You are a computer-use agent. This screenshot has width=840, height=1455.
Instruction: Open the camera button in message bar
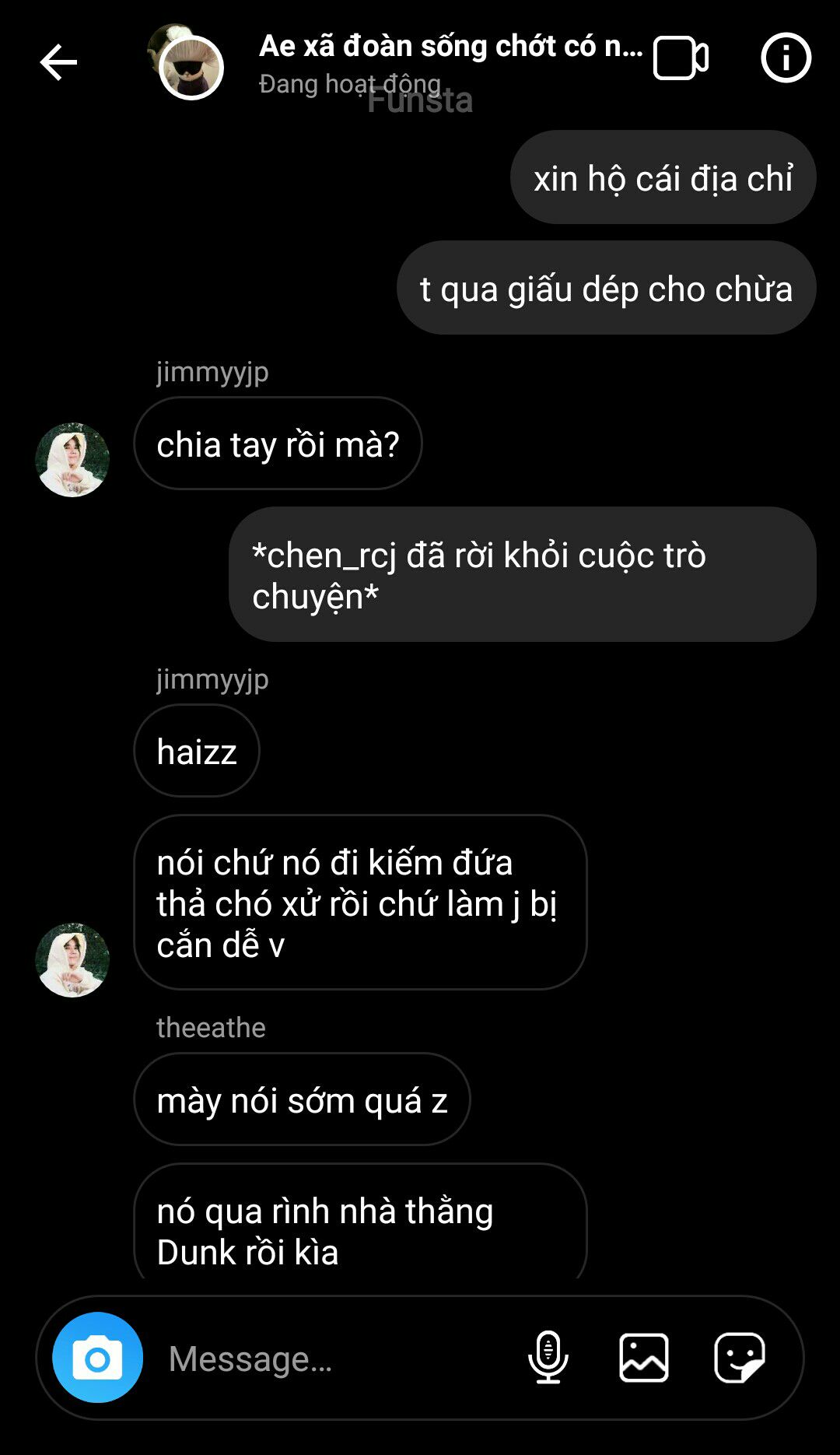(98, 1358)
